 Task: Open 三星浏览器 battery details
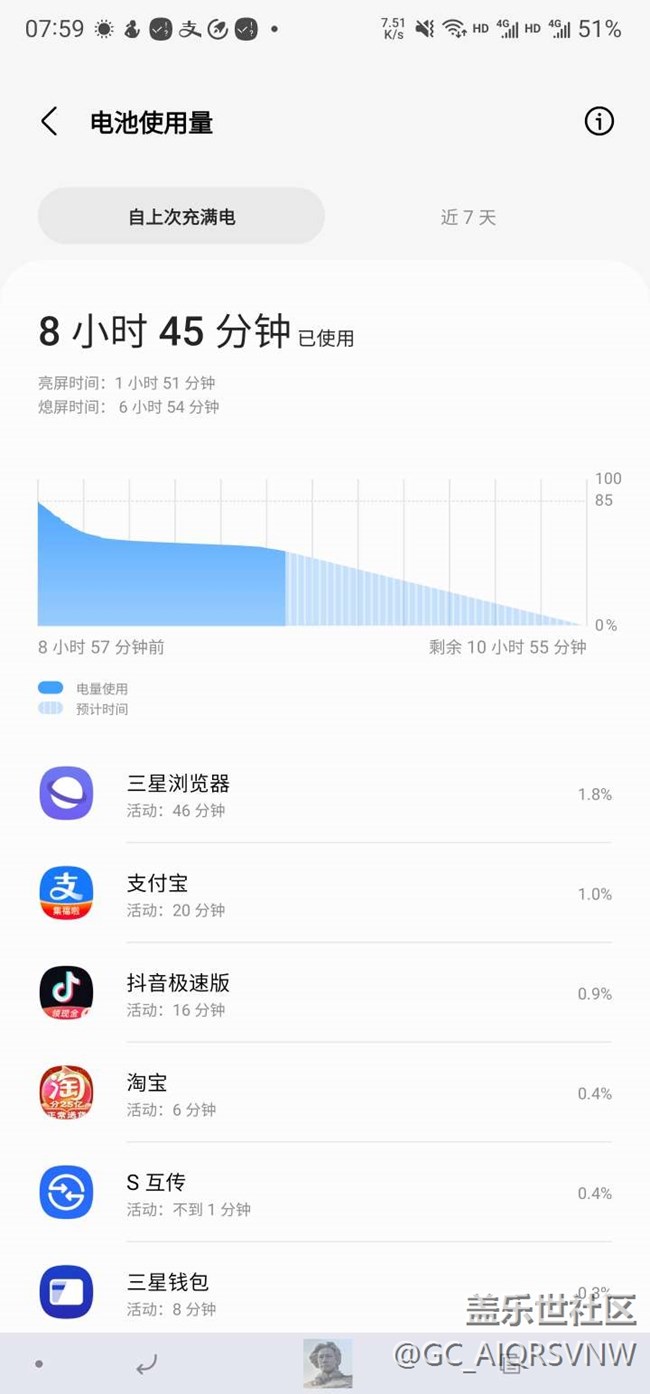tap(325, 794)
